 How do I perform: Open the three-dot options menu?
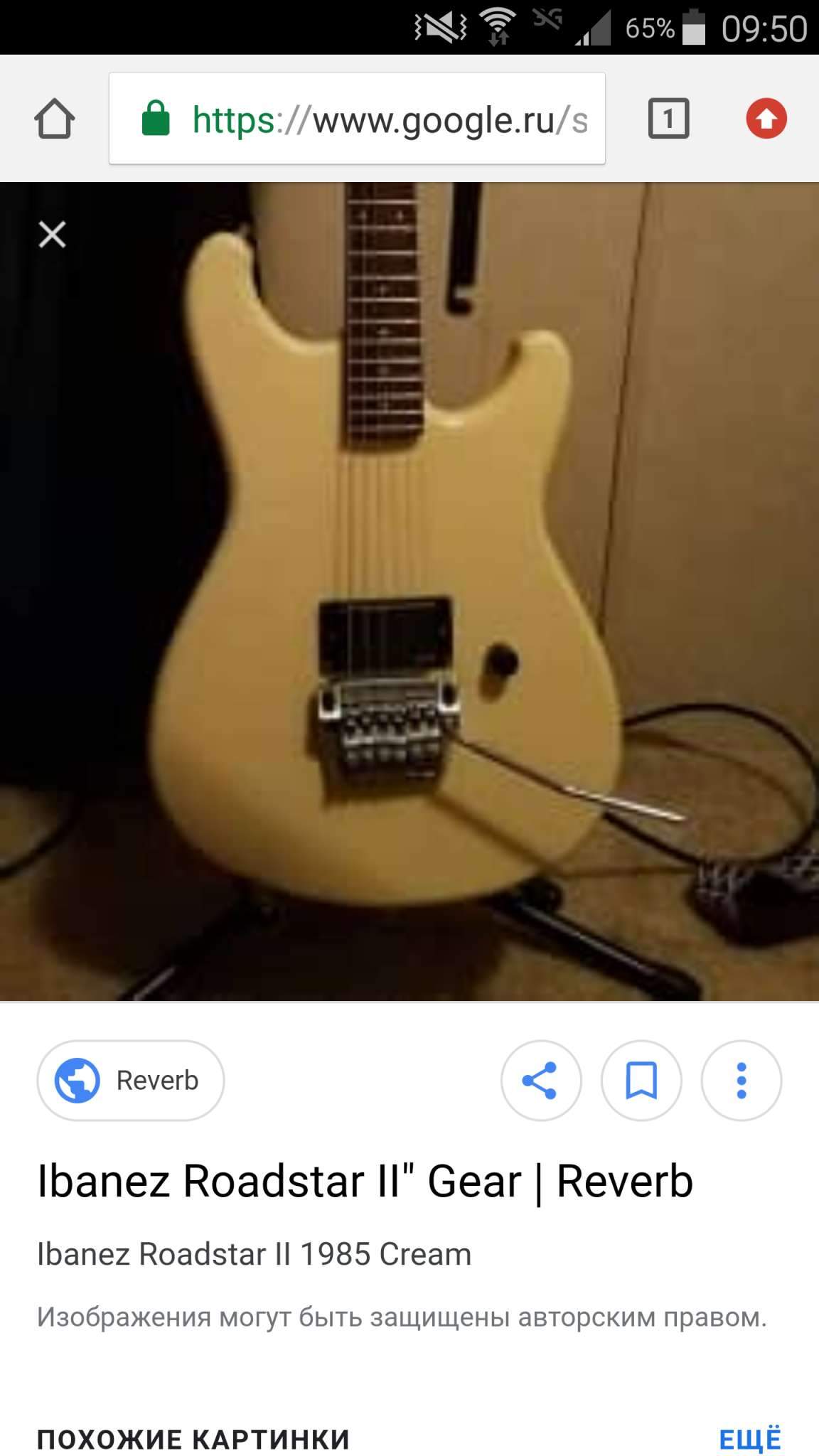(x=742, y=1081)
